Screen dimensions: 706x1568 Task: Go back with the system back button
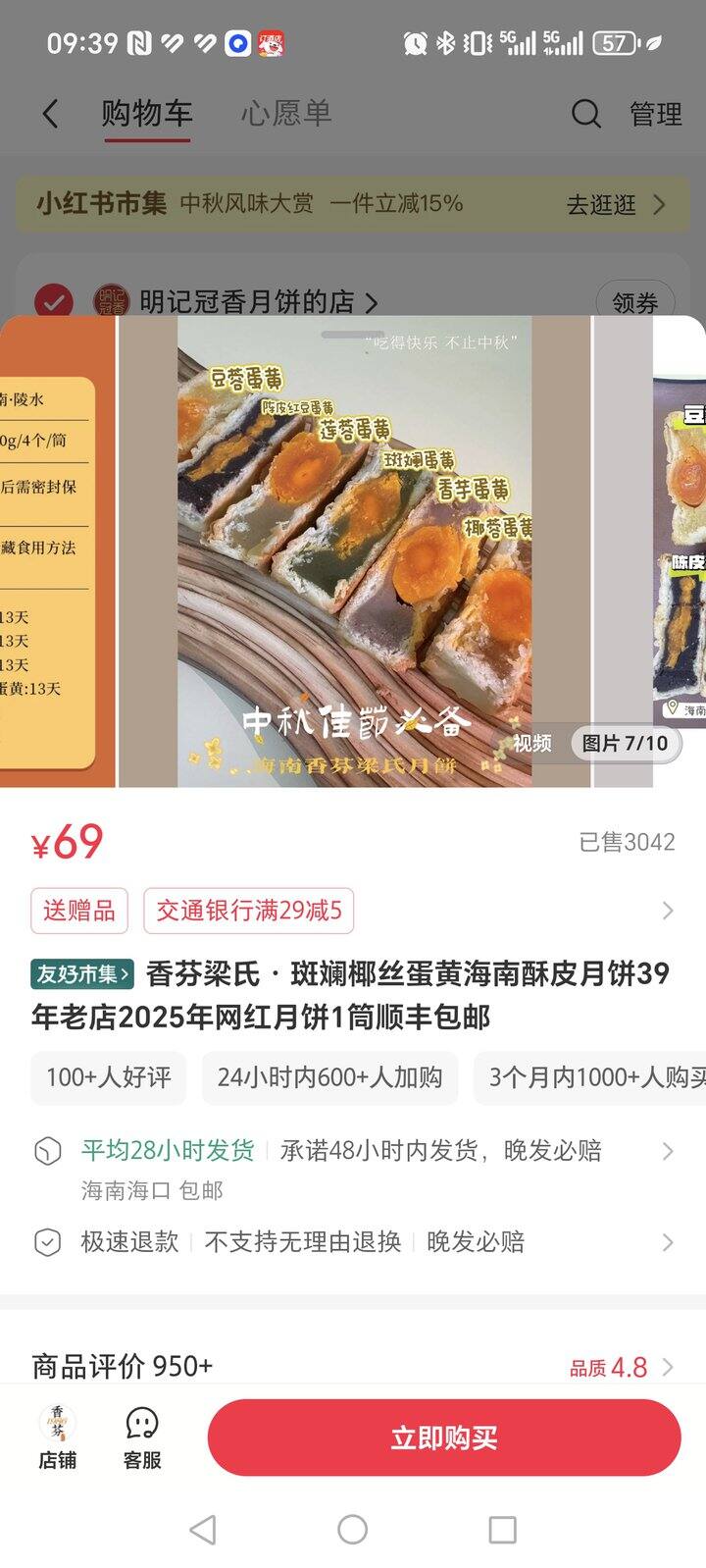(203, 1529)
